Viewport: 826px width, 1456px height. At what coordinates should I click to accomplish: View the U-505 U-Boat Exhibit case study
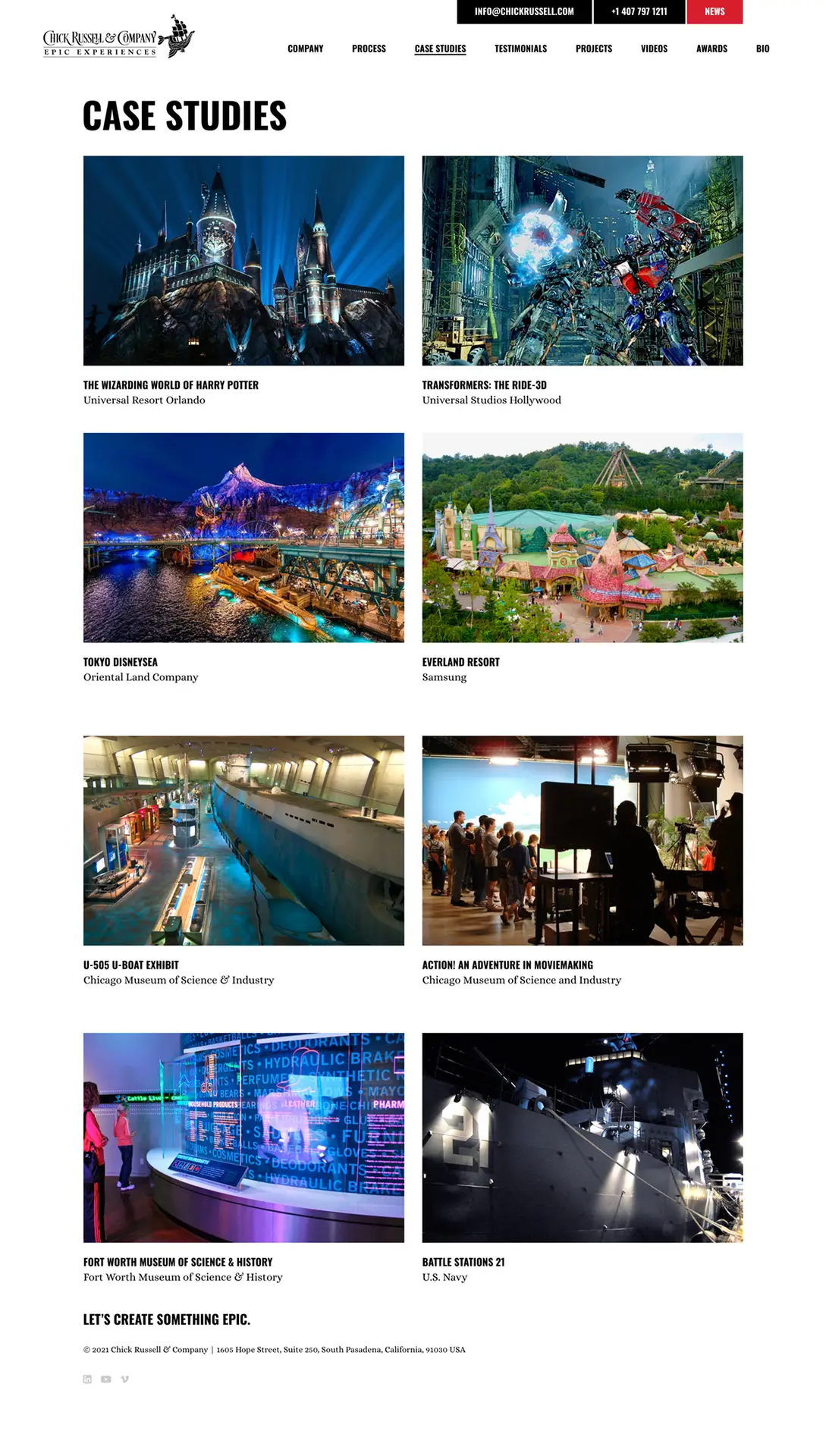243,840
